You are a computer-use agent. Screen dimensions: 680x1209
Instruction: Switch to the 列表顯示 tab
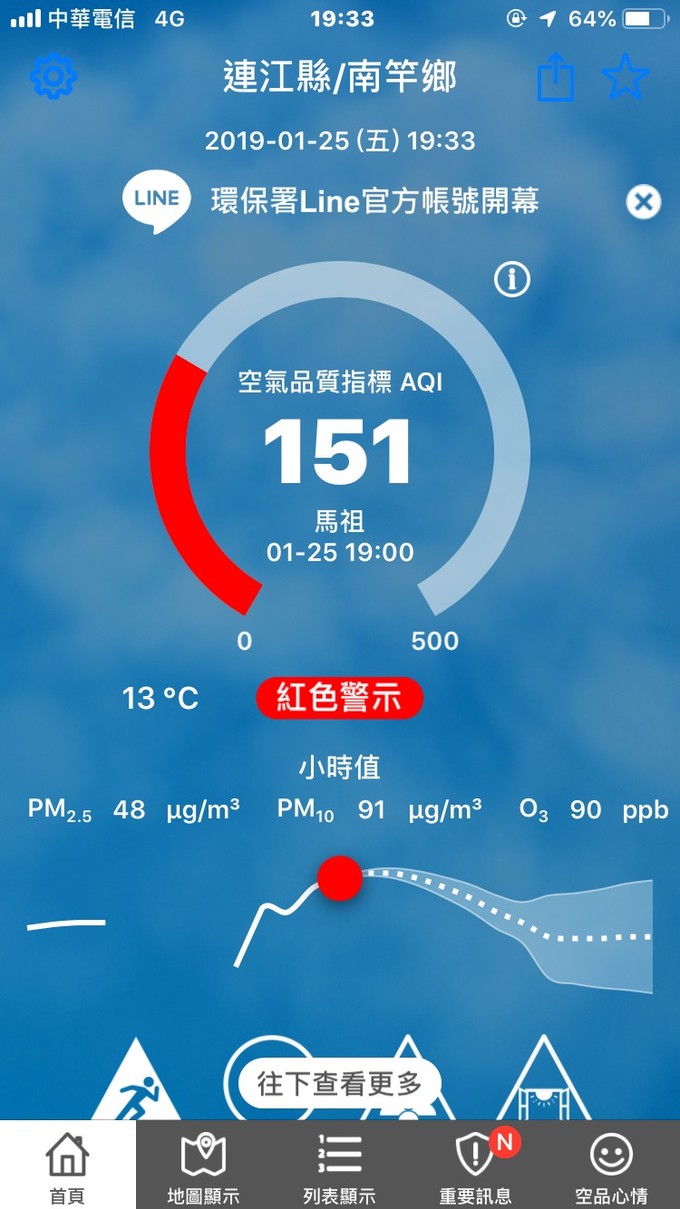340,1165
